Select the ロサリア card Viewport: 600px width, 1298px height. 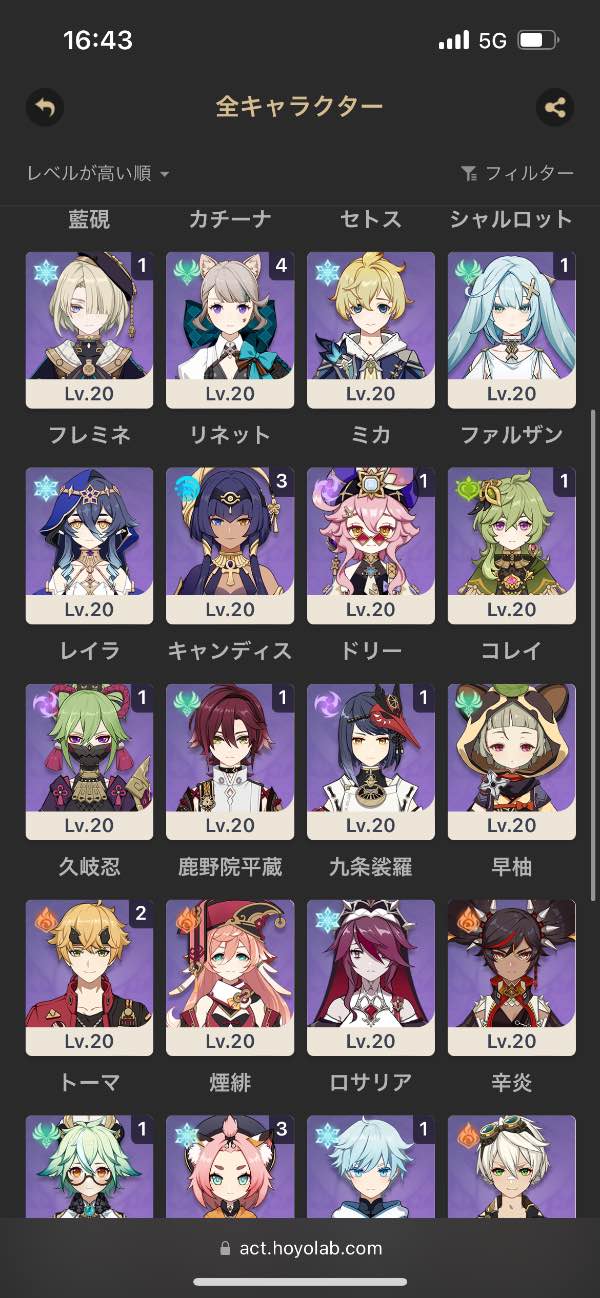pos(371,978)
